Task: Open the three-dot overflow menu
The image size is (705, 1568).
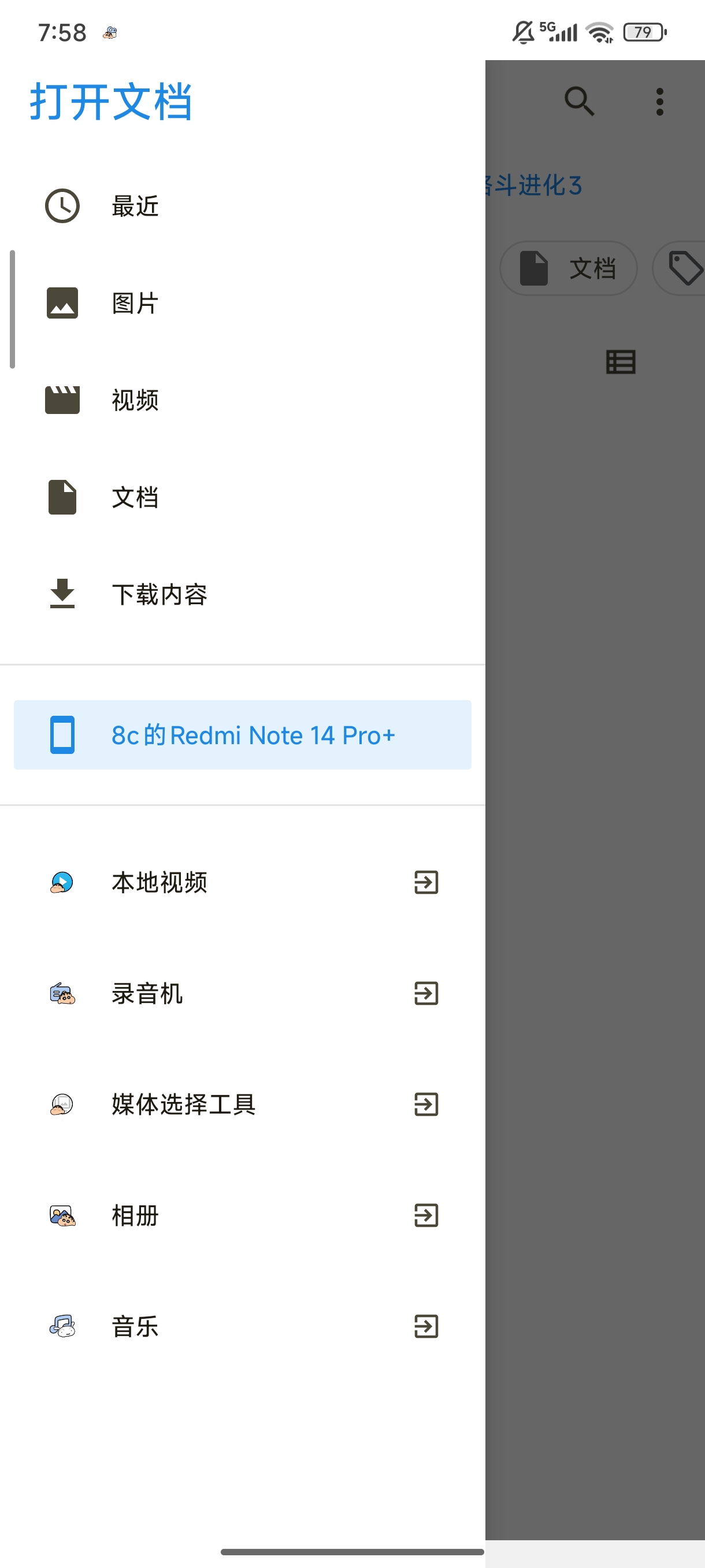Action: coord(659,101)
